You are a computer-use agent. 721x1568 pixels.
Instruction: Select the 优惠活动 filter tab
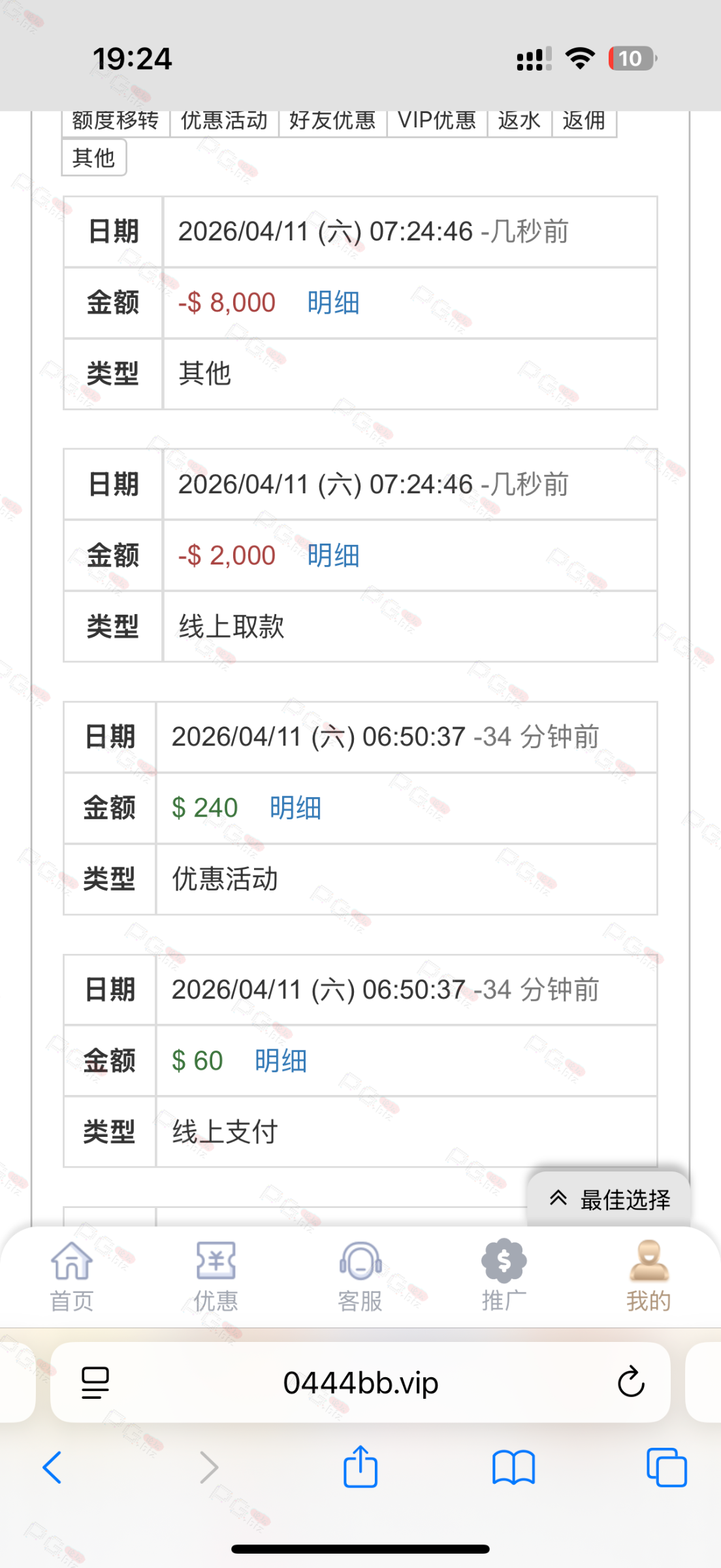pos(224,122)
